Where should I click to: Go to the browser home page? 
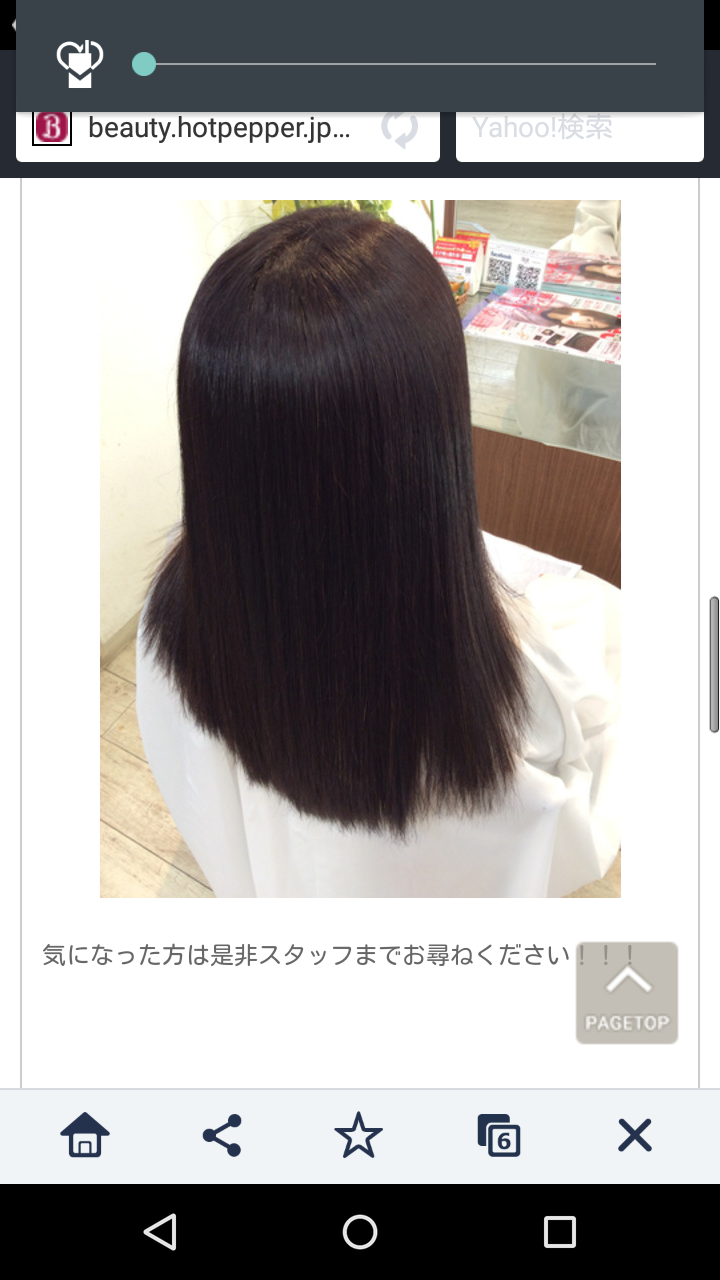[x=85, y=1136]
